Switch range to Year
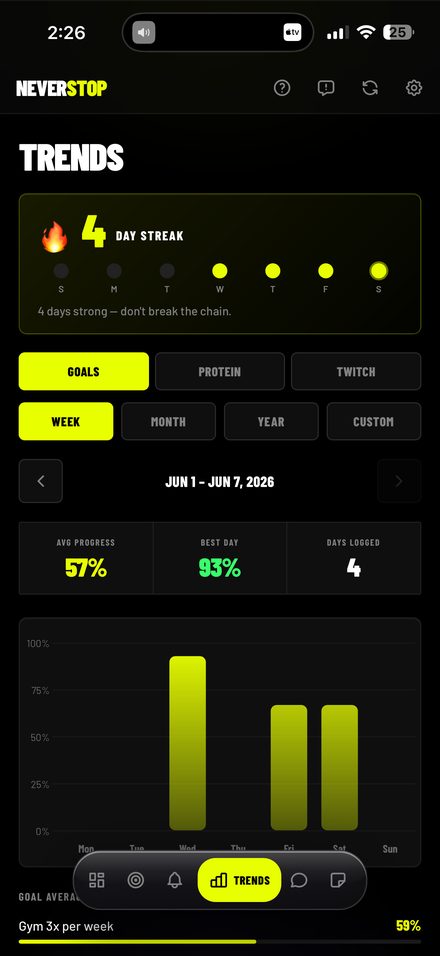The height and width of the screenshot is (956, 440). point(271,421)
